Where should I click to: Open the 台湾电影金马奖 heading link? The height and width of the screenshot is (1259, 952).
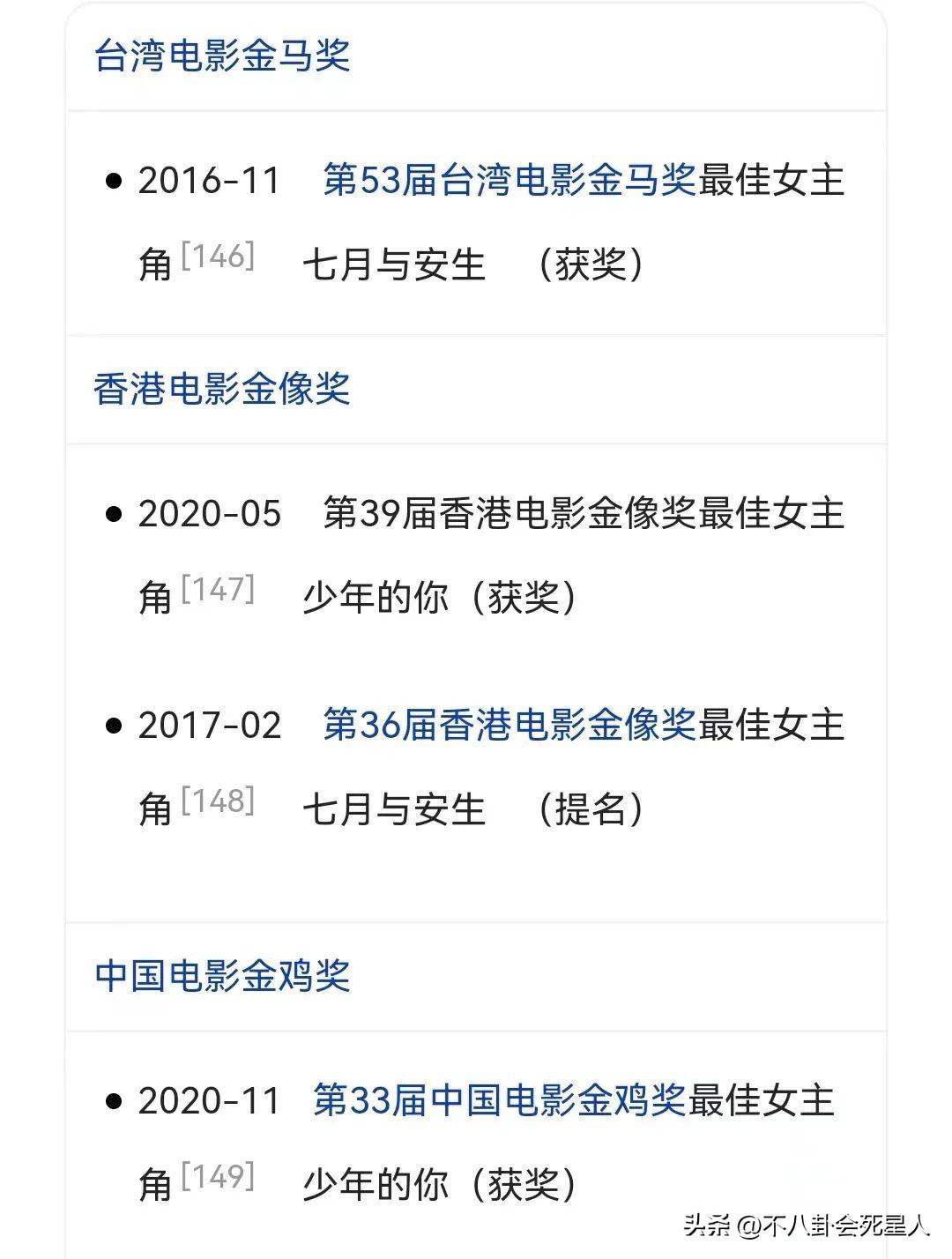pos(222,56)
